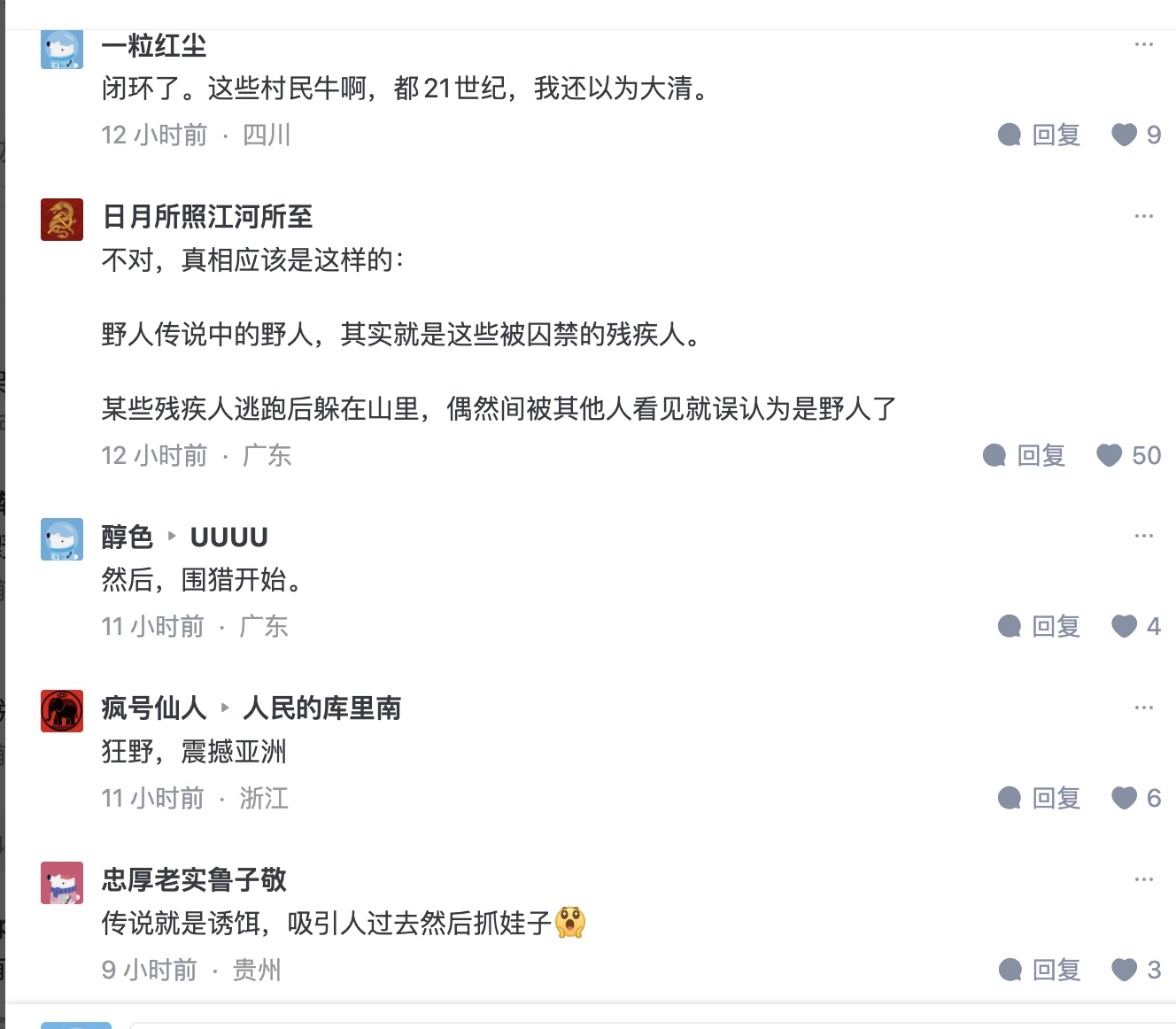Open overflow menu on 疯号仙人's comment
This screenshot has width=1176, height=1029.
pyautogui.click(x=1143, y=708)
